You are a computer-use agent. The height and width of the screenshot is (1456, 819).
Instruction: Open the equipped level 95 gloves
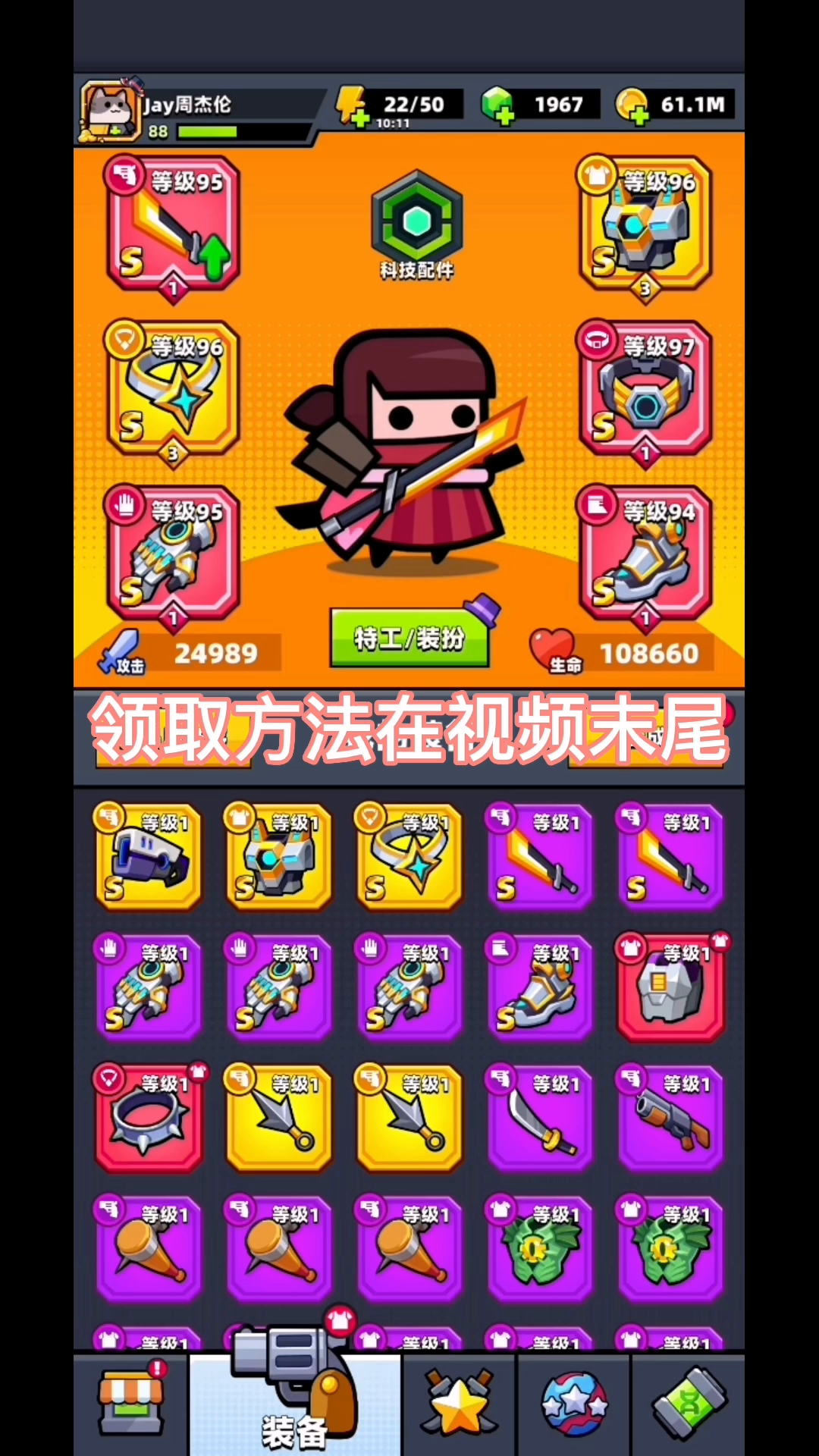pos(174,554)
